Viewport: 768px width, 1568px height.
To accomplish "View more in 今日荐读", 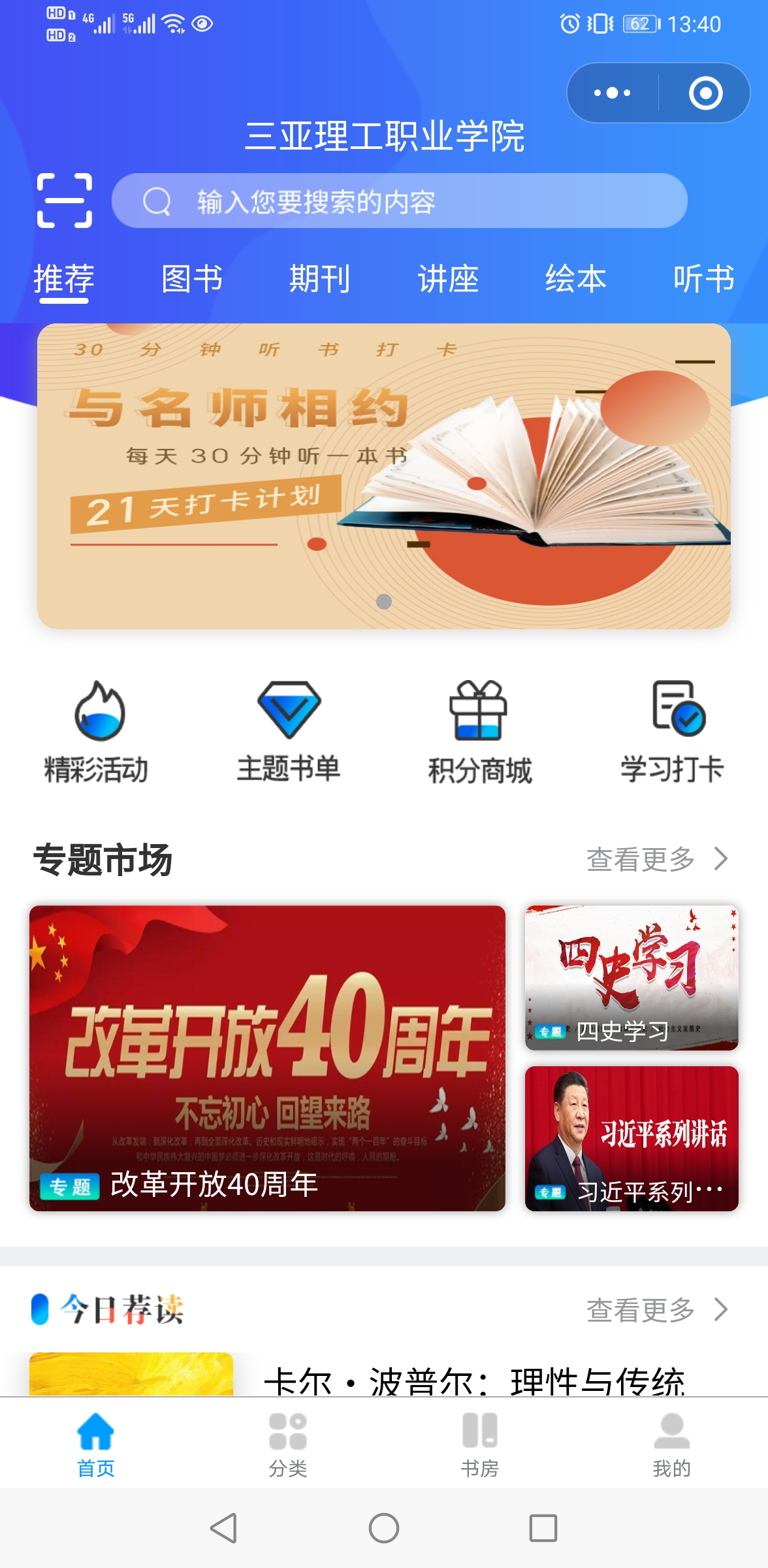I will 656,1310.
